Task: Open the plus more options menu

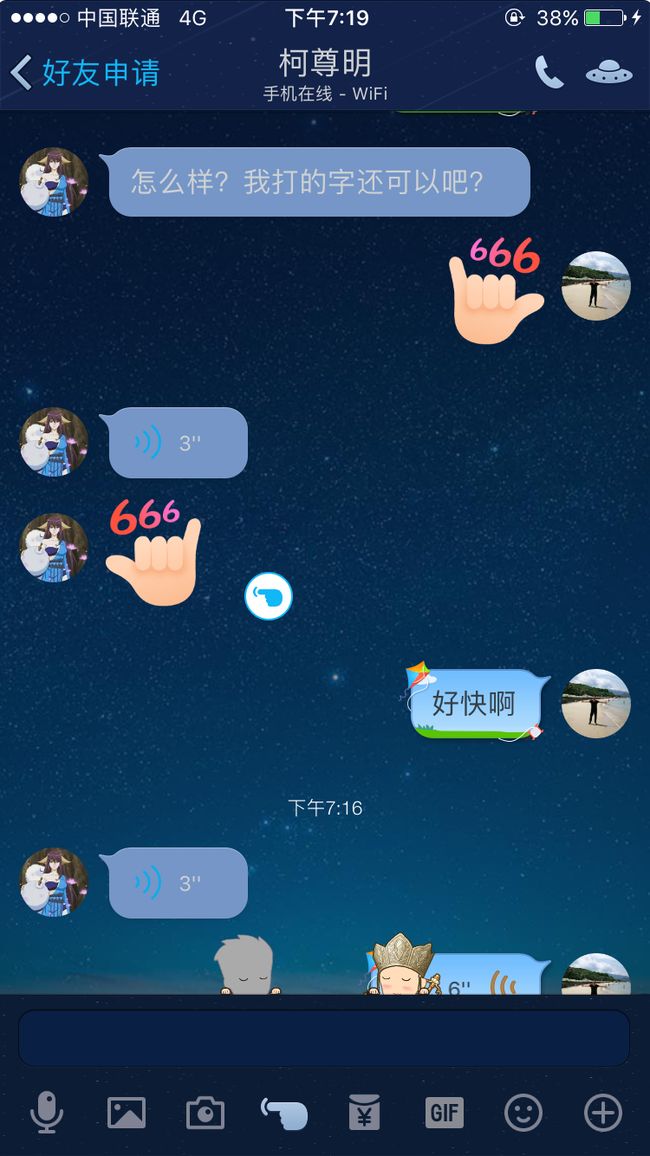Action: 603,1113
